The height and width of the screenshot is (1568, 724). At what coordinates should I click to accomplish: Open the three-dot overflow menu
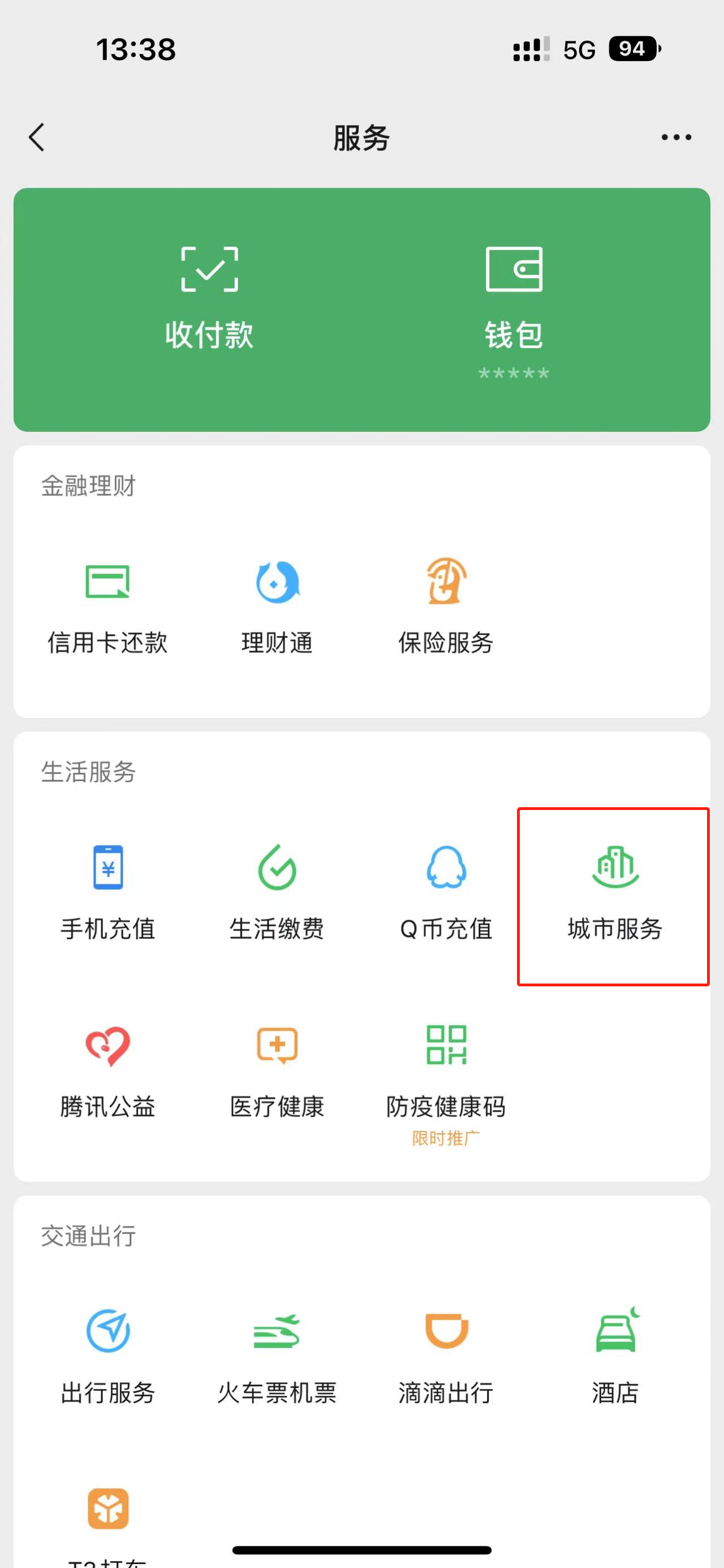coord(676,137)
